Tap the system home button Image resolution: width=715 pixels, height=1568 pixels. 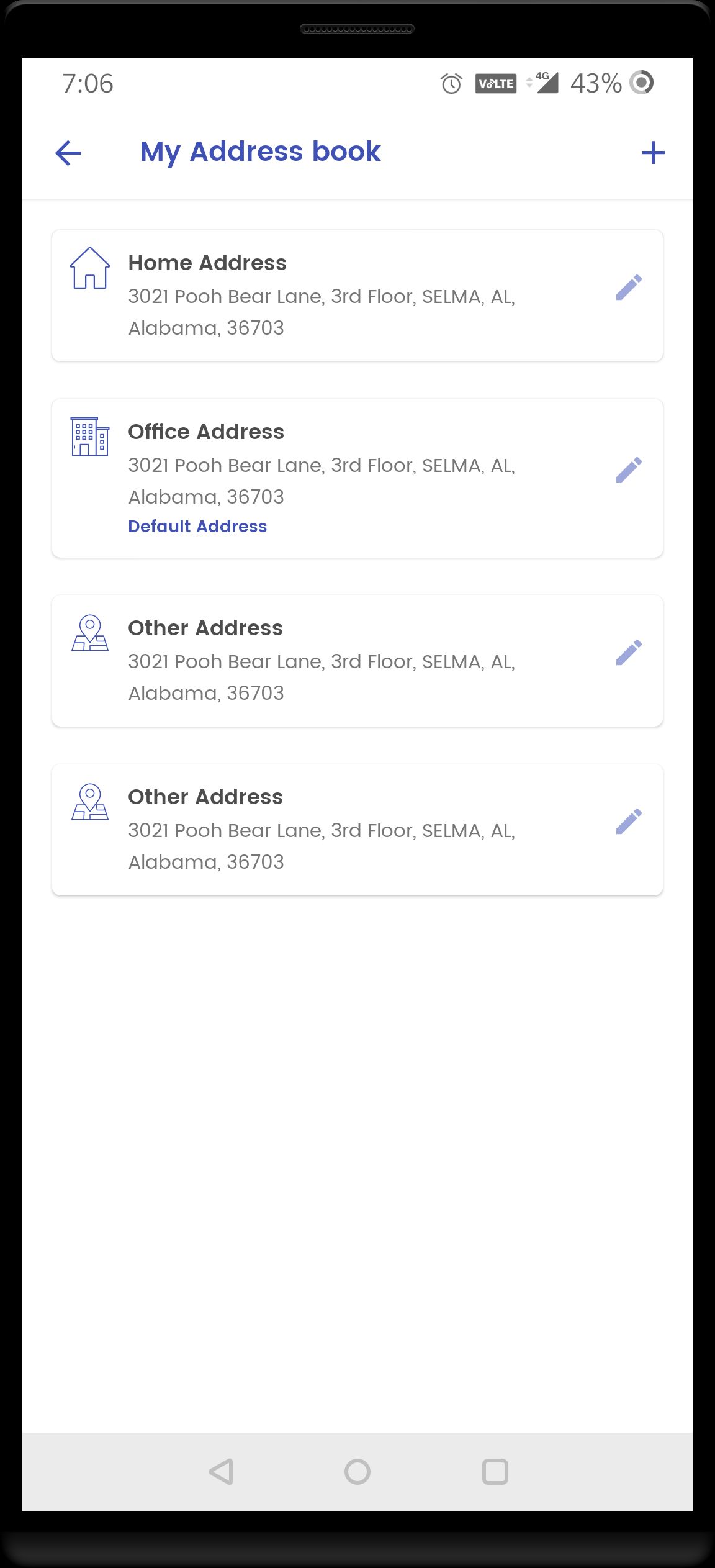pos(357,1471)
